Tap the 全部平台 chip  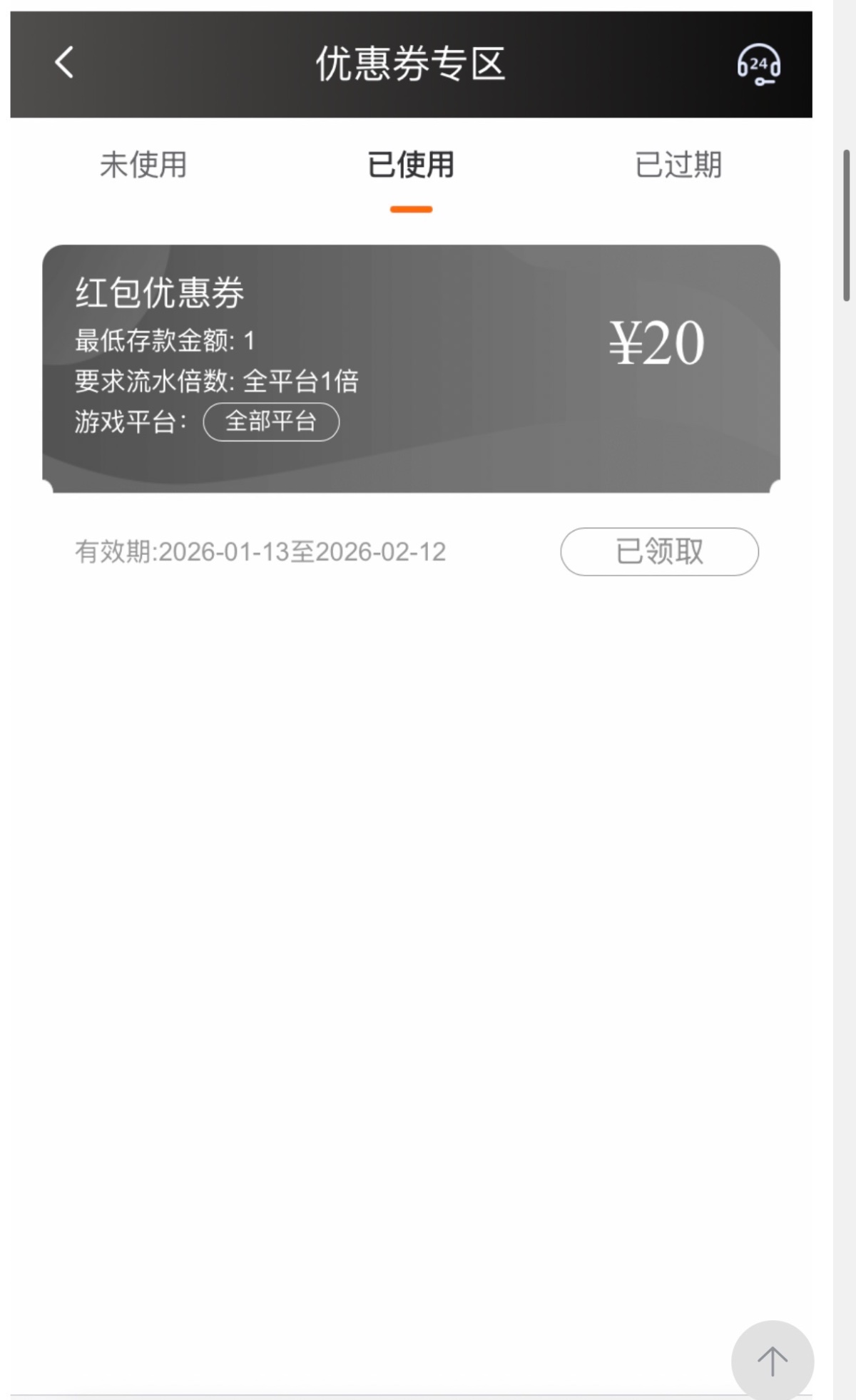point(271,421)
